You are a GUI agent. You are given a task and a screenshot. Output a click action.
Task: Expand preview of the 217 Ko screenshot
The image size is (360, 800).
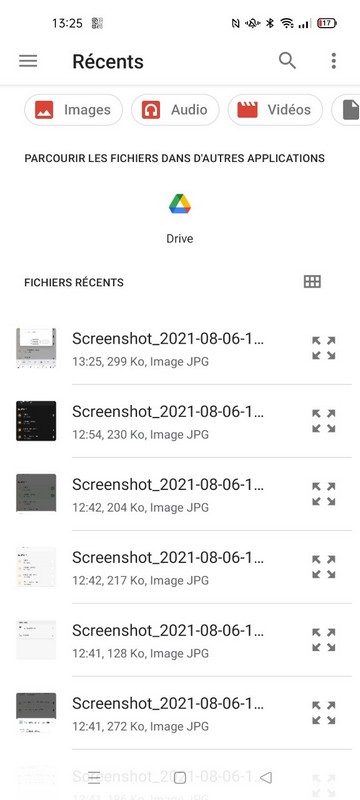tap(324, 567)
